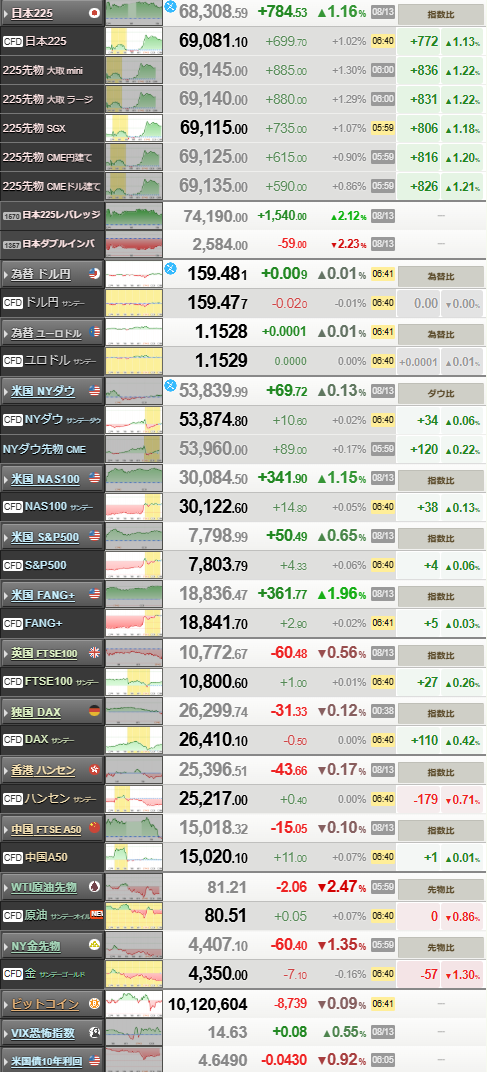This screenshot has height=1072, width=487.
Task: Open the 香港 ハンセン link
Action: (x=43, y=770)
